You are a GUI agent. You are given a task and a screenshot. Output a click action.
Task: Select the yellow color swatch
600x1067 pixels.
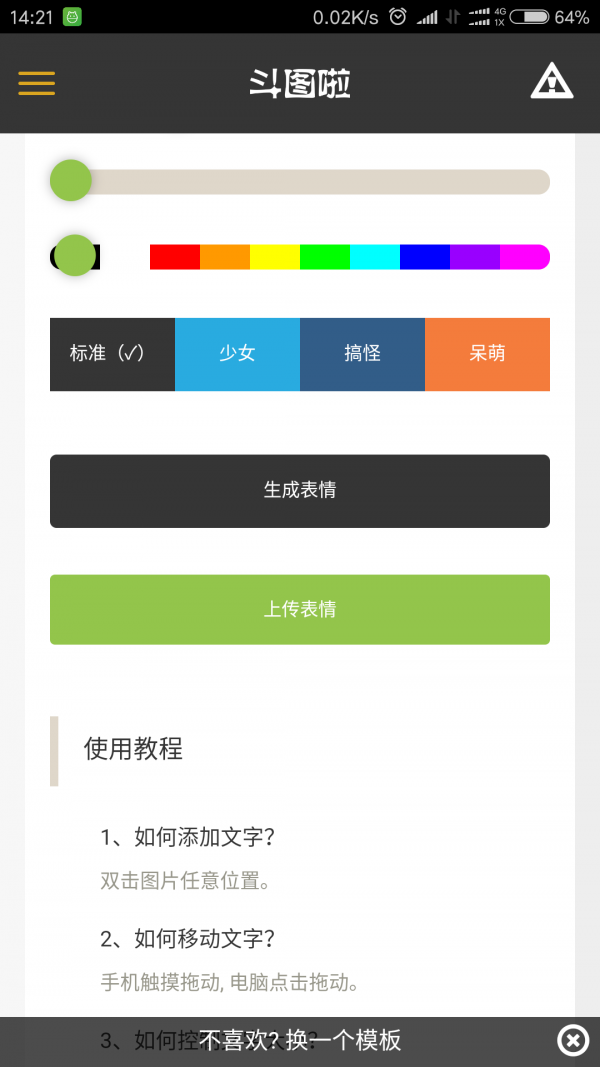275,257
